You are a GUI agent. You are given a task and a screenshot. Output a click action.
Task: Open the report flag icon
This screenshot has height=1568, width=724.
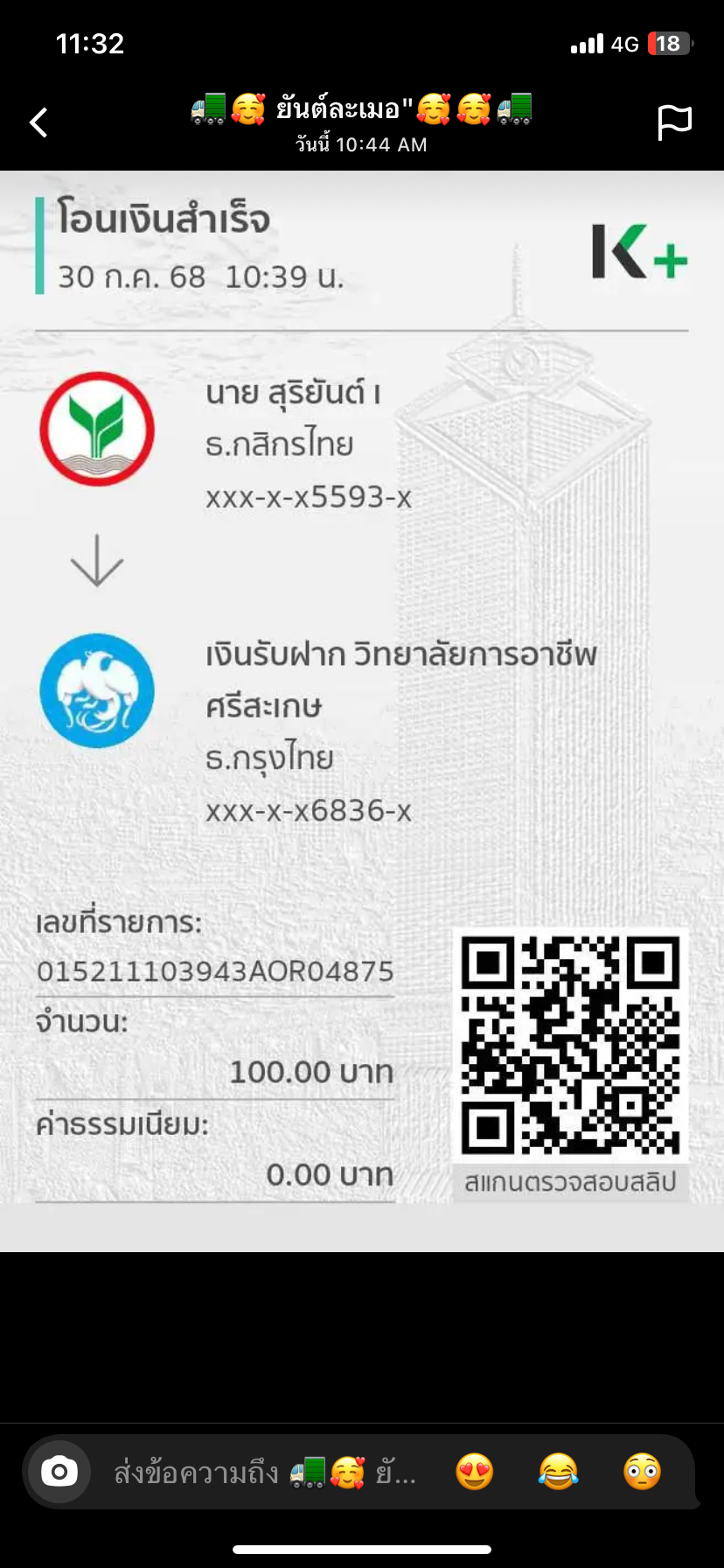tap(674, 122)
